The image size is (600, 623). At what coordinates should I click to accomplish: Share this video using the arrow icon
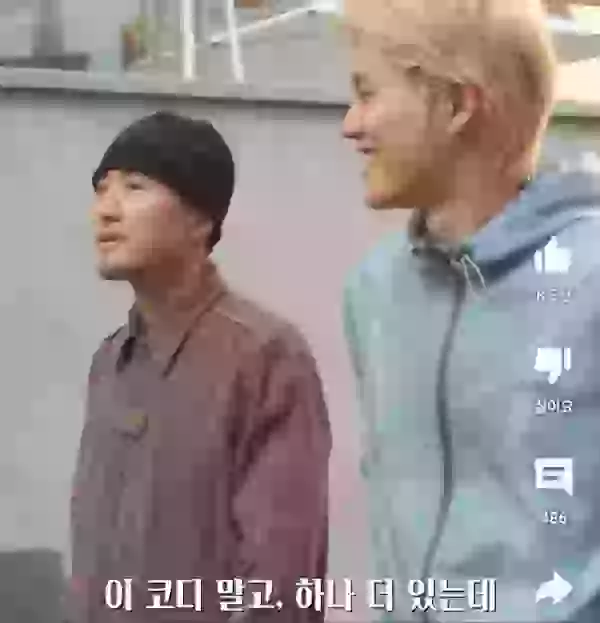click(553, 588)
